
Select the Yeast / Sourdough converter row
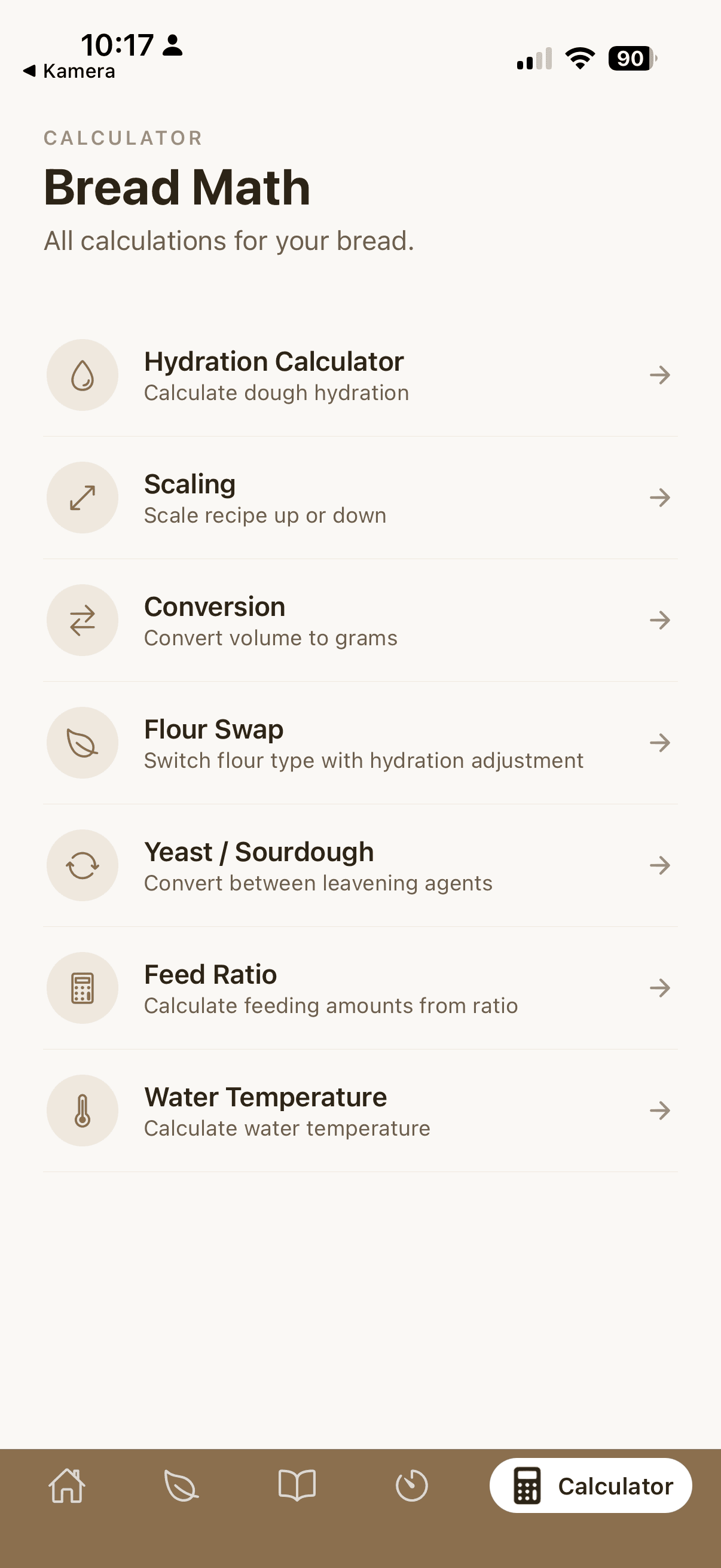point(360,865)
